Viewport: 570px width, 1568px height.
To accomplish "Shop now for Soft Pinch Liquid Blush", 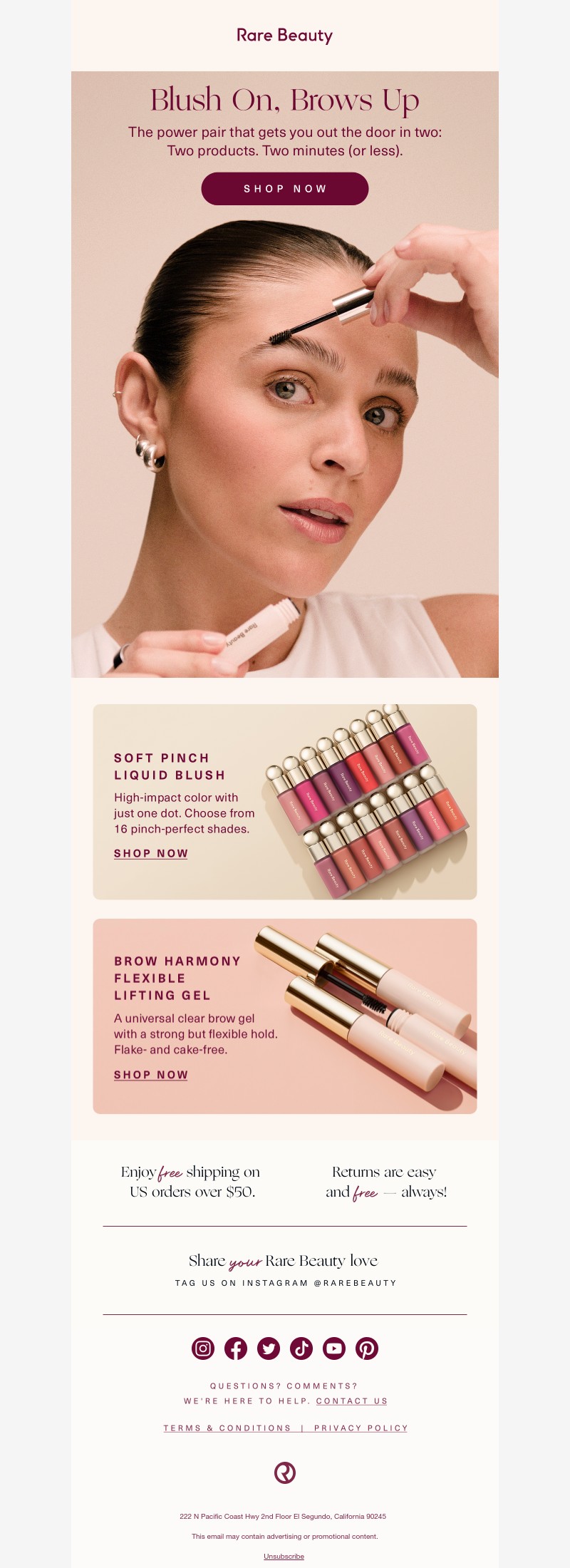I will point(151,853).
